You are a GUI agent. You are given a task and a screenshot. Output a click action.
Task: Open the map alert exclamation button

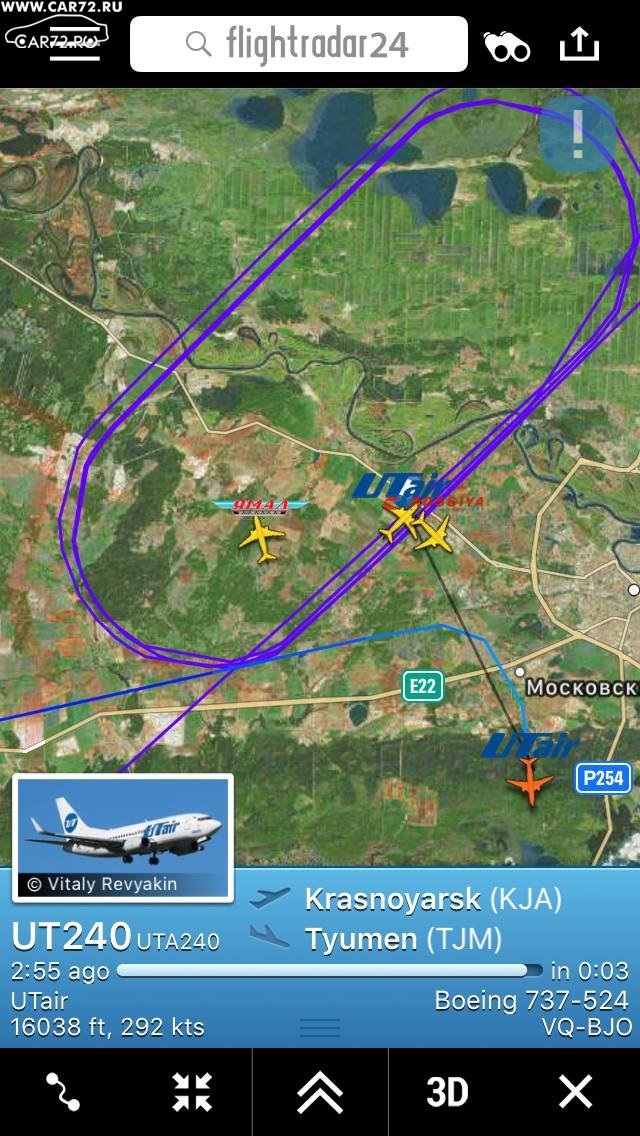click(578, 134)
